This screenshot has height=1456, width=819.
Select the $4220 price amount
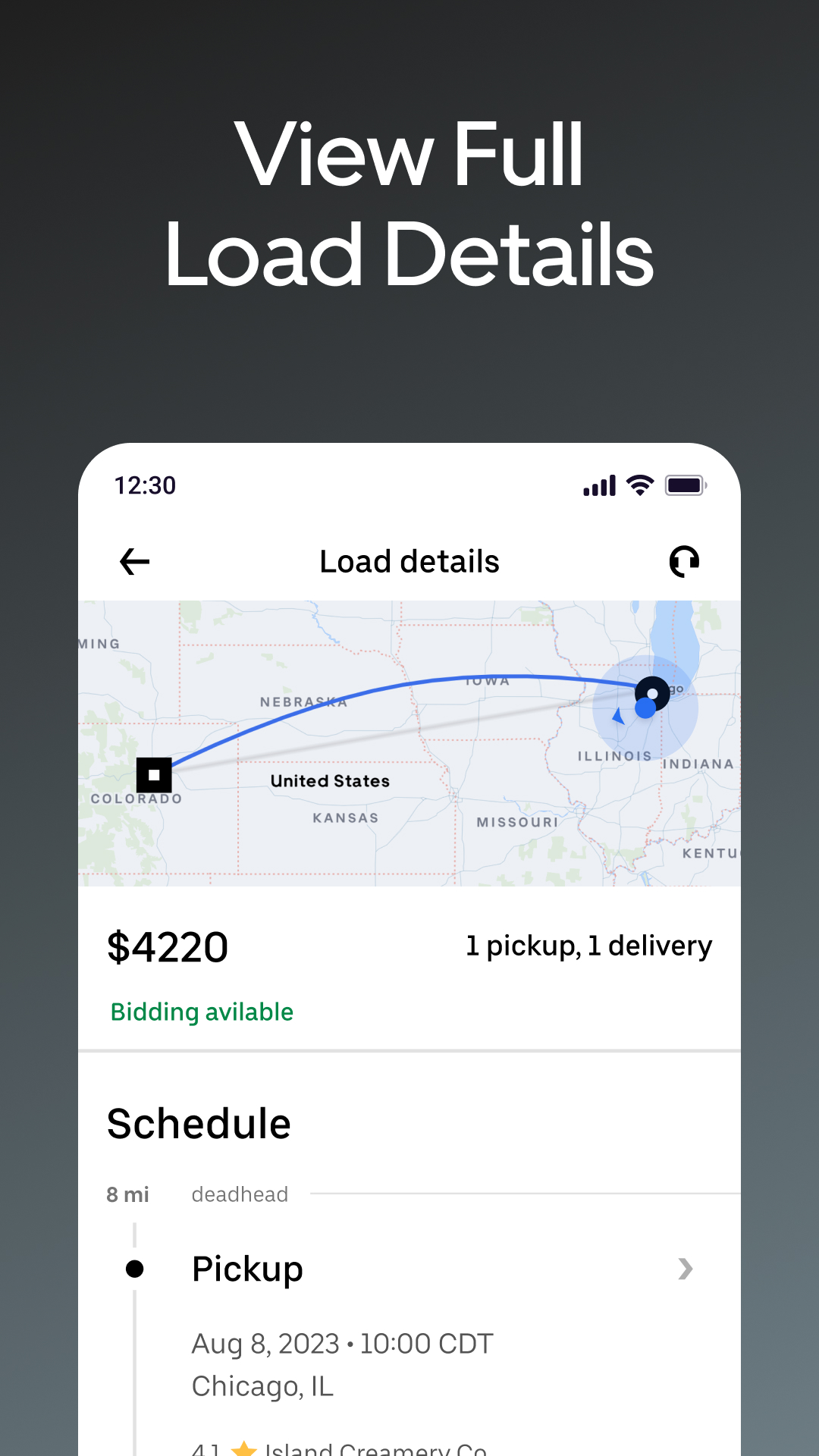(x=168, y=945)
